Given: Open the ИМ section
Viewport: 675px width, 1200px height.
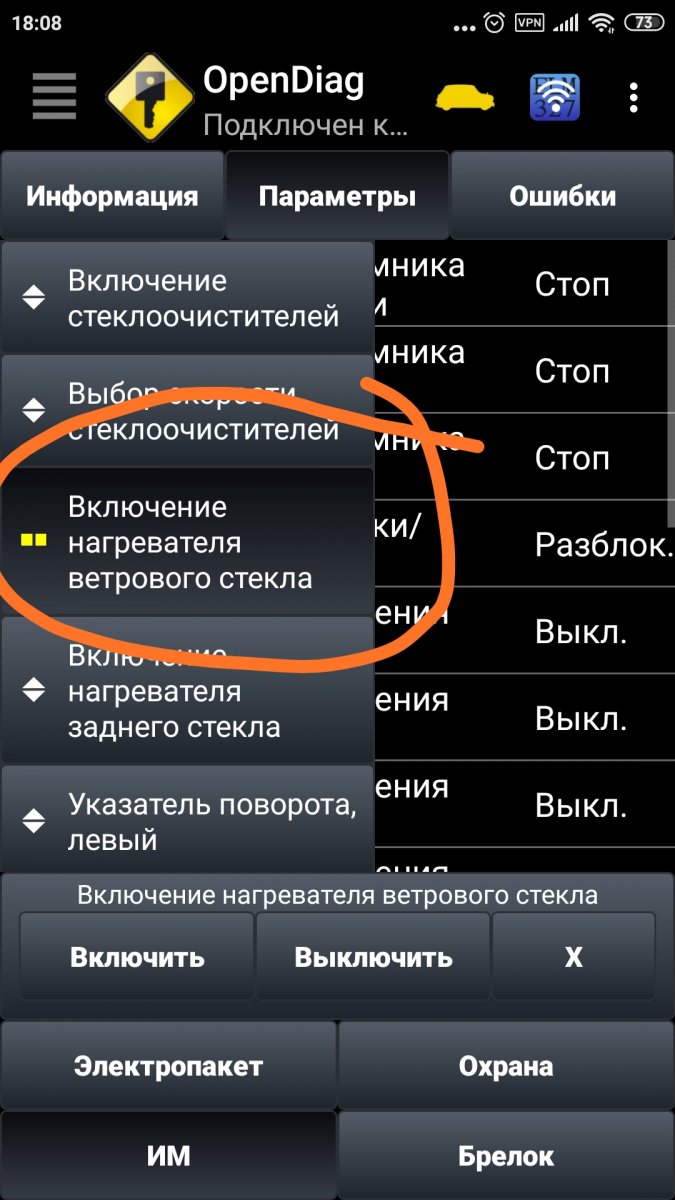Looking at the screenshot, I should (x=168, y=1157).
